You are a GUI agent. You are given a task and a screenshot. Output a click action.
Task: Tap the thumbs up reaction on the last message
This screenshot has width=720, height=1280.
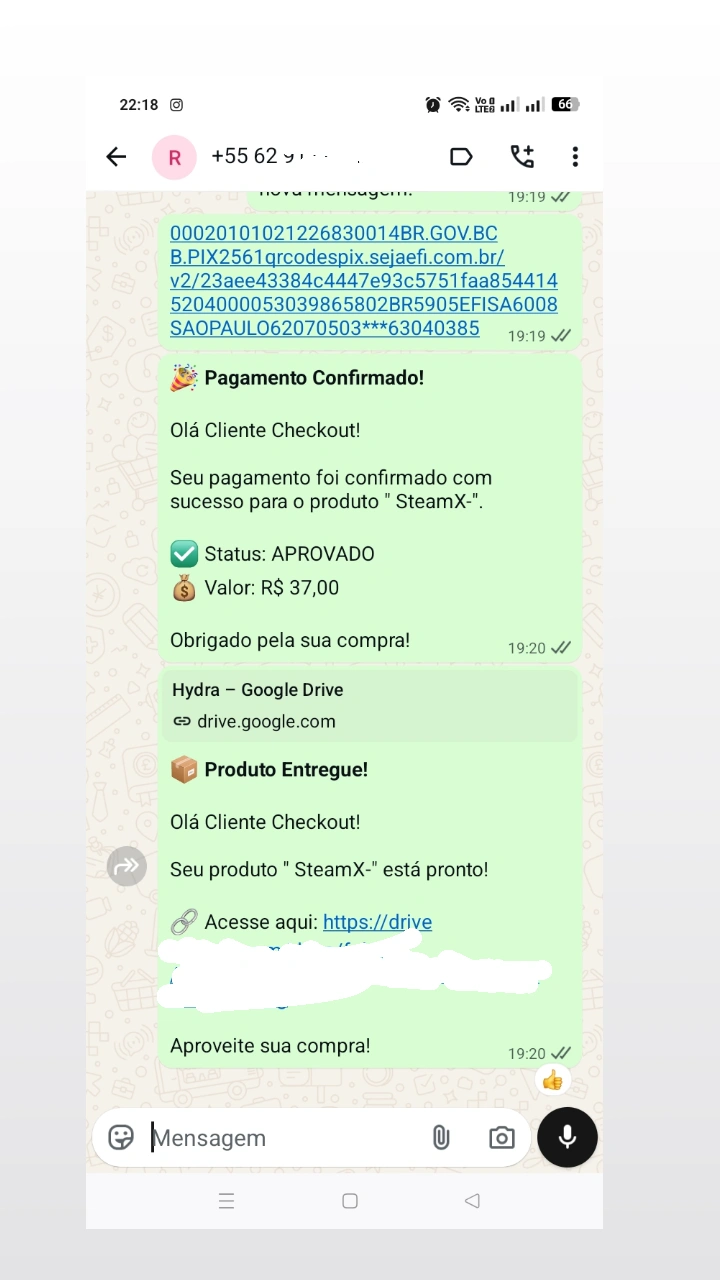552,1080
